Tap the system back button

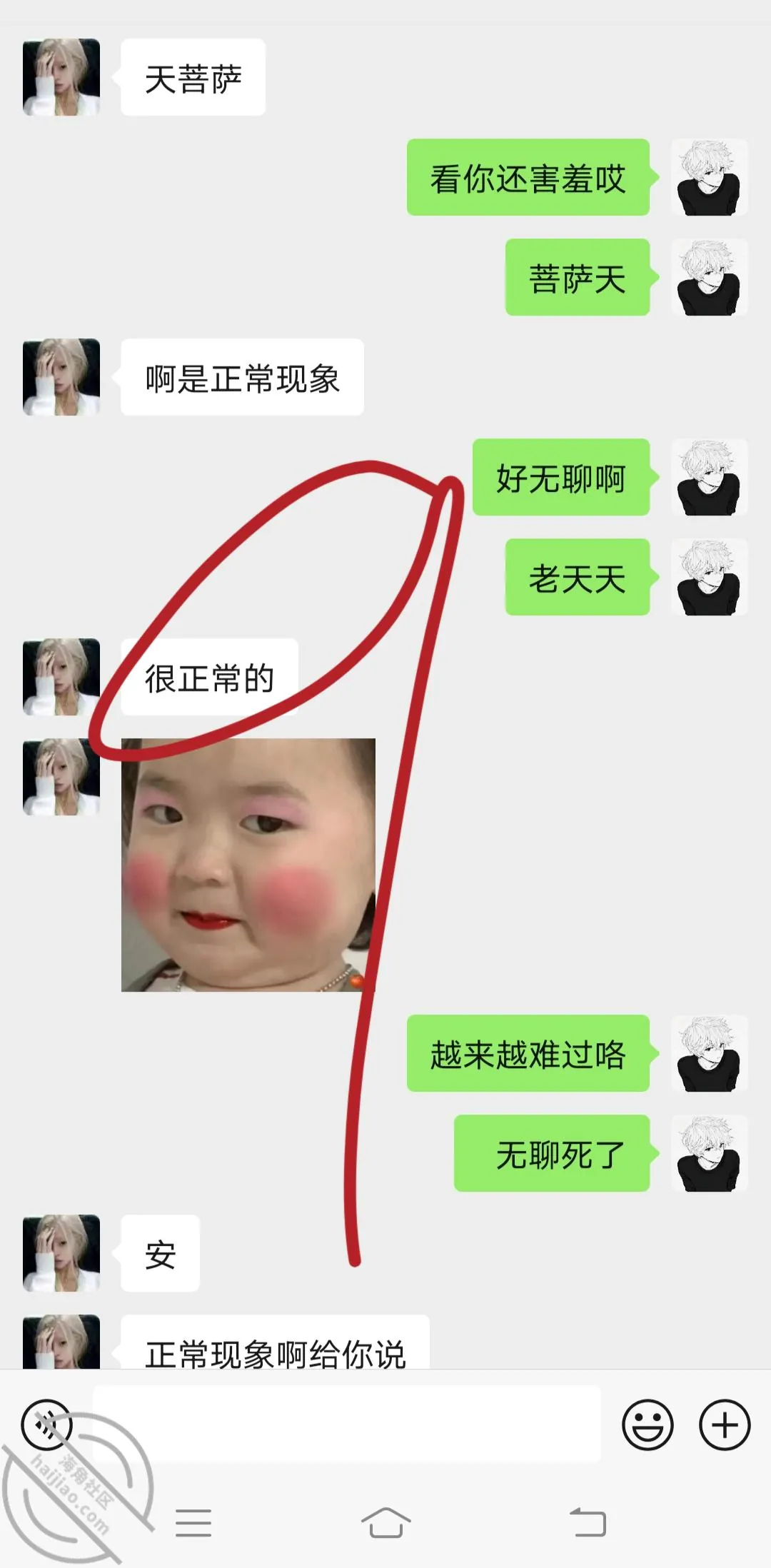coord(588,1522)
